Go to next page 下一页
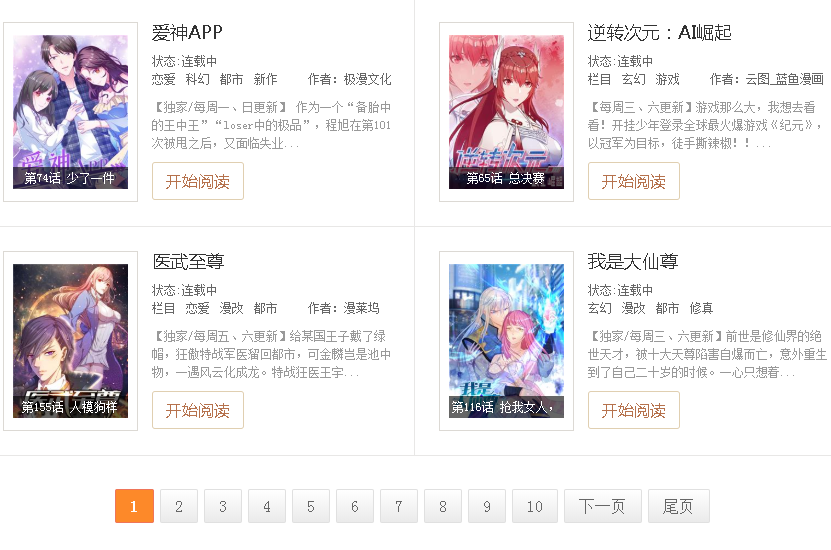Screen dimensions: 831x550 602,506
